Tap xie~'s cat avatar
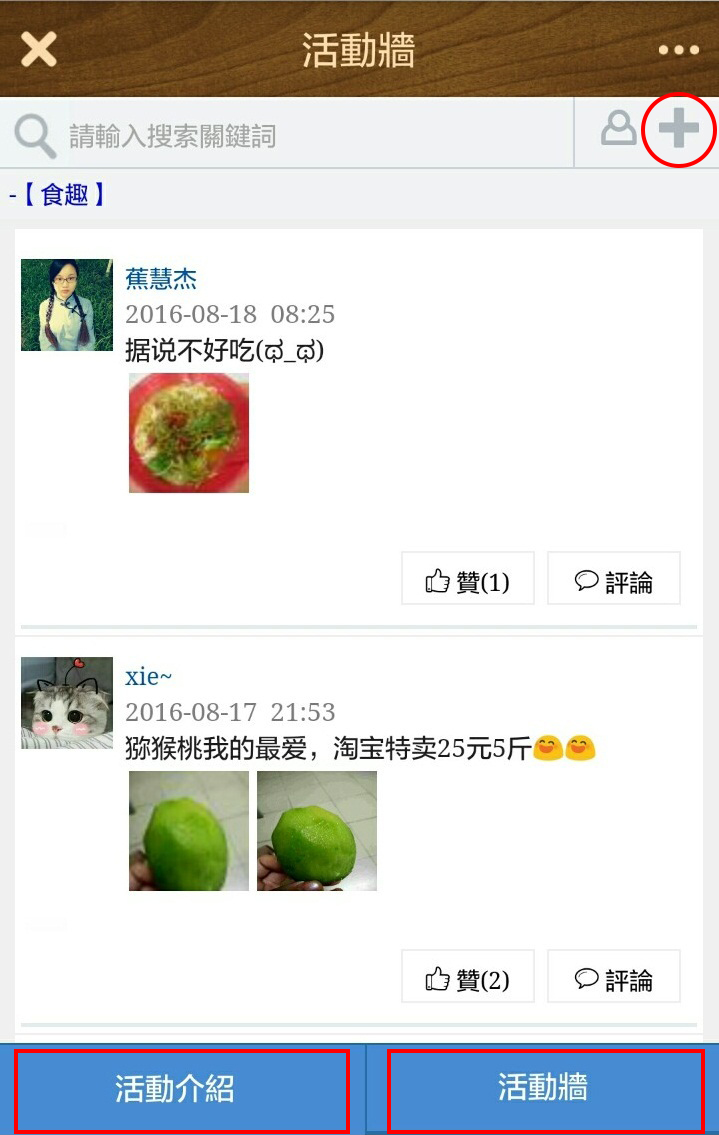Viewport: 719px width, 1135px height. coord(67,703)
